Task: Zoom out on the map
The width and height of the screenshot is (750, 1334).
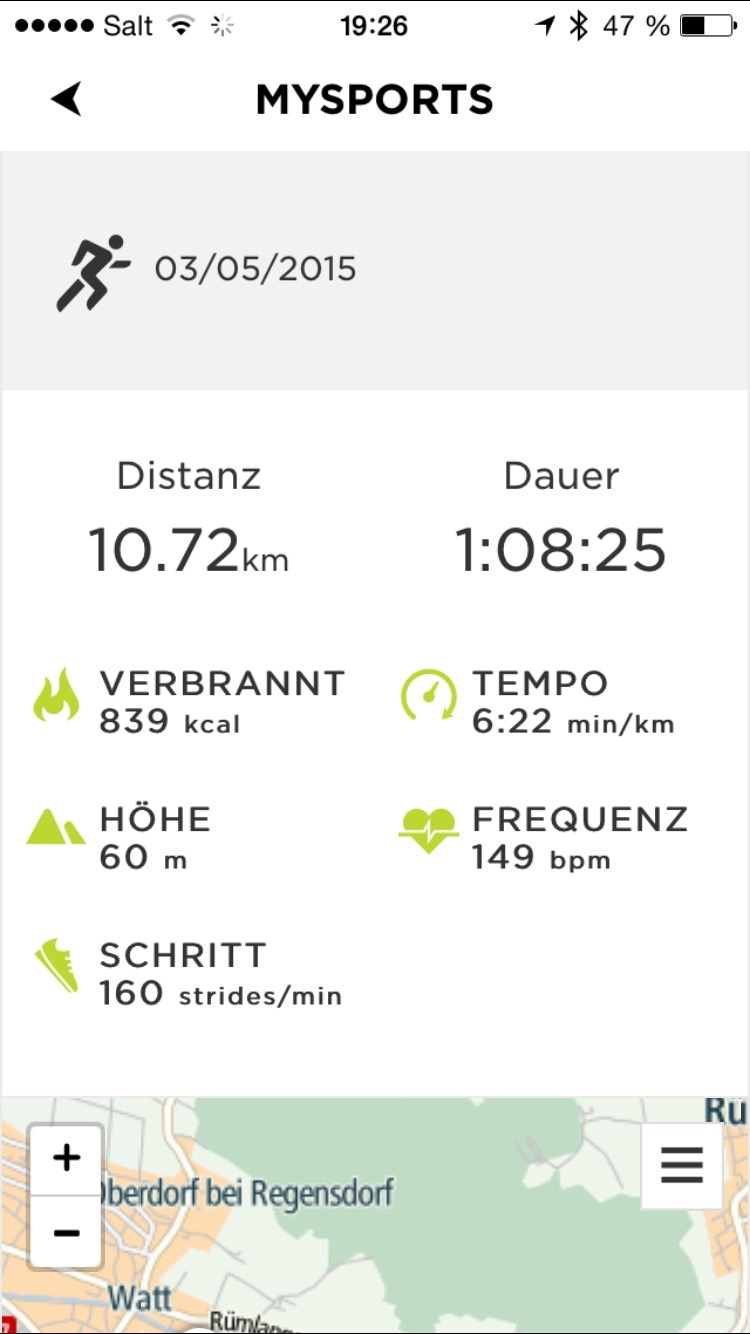Action: point(66,1232)
